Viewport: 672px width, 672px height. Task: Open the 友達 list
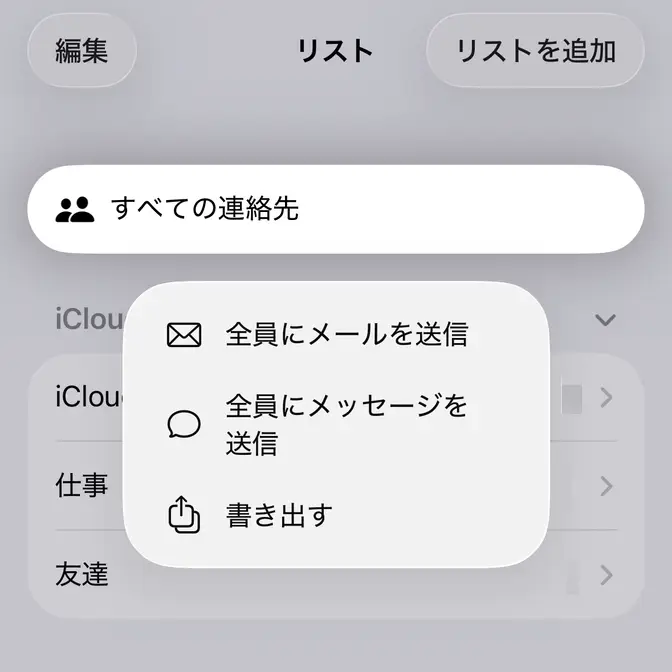pyautogui.click(x=82, y=575)
